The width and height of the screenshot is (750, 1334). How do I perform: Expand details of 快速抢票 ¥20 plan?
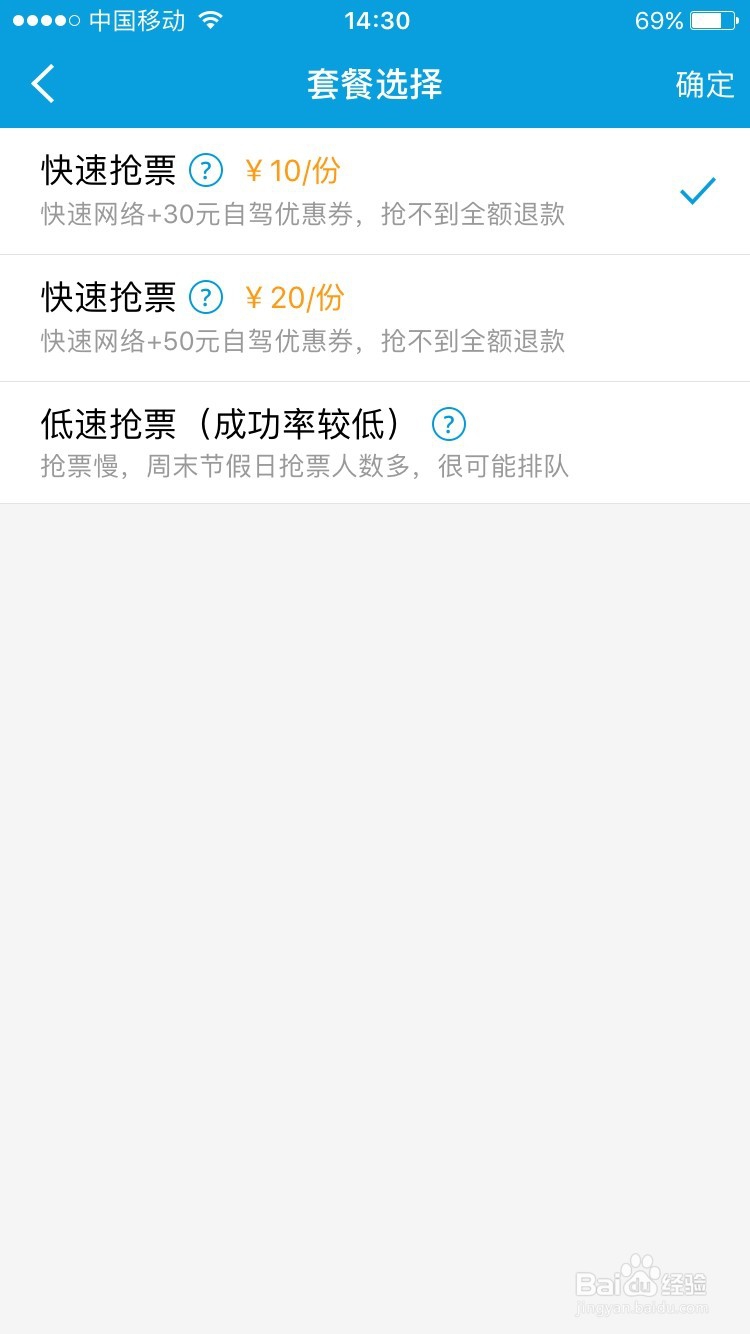(x=205, y=298)
